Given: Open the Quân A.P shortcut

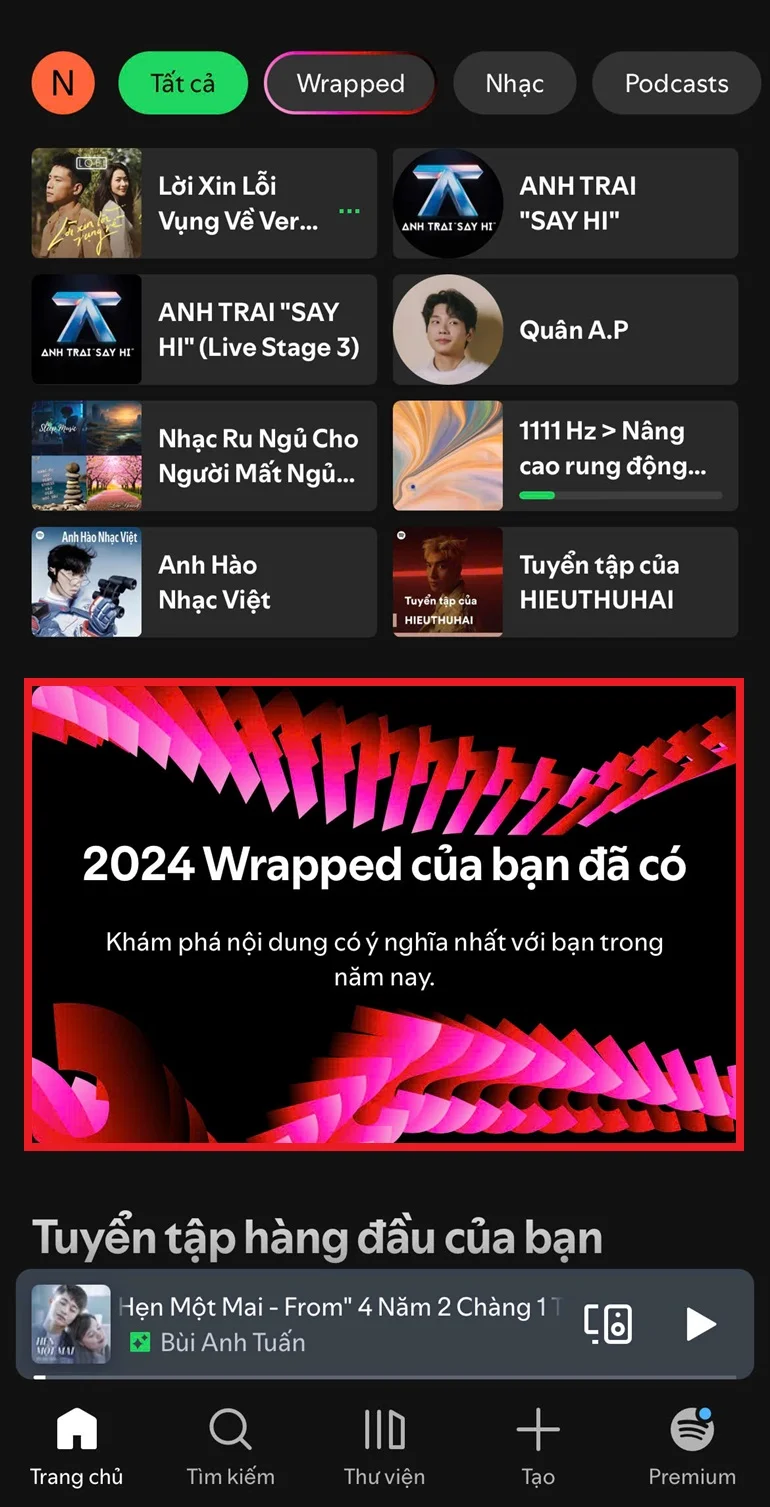Looking at the screenshot, I should tap(564, 329).
